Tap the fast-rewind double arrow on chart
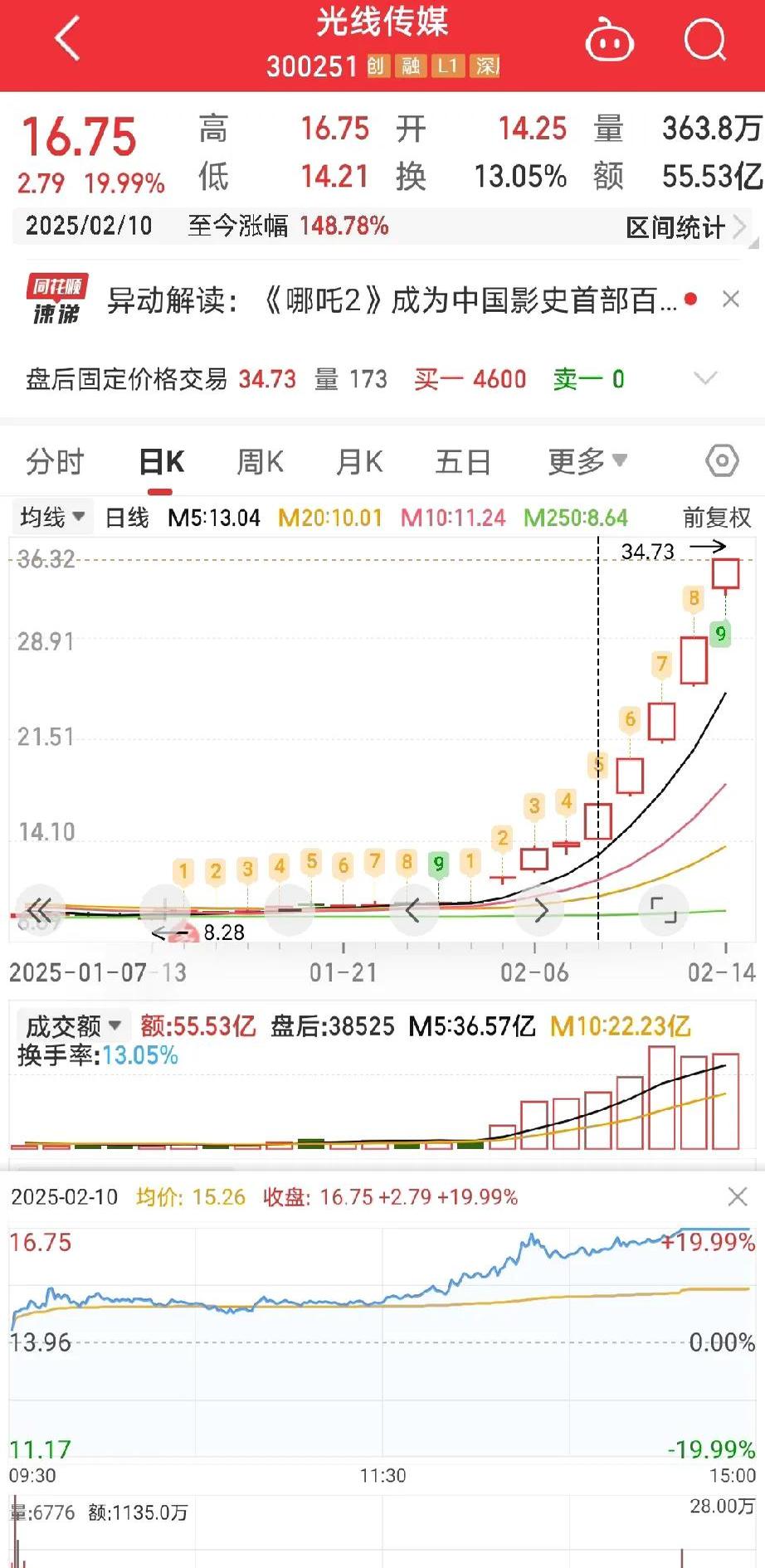765x1568 pixels. 37,910
